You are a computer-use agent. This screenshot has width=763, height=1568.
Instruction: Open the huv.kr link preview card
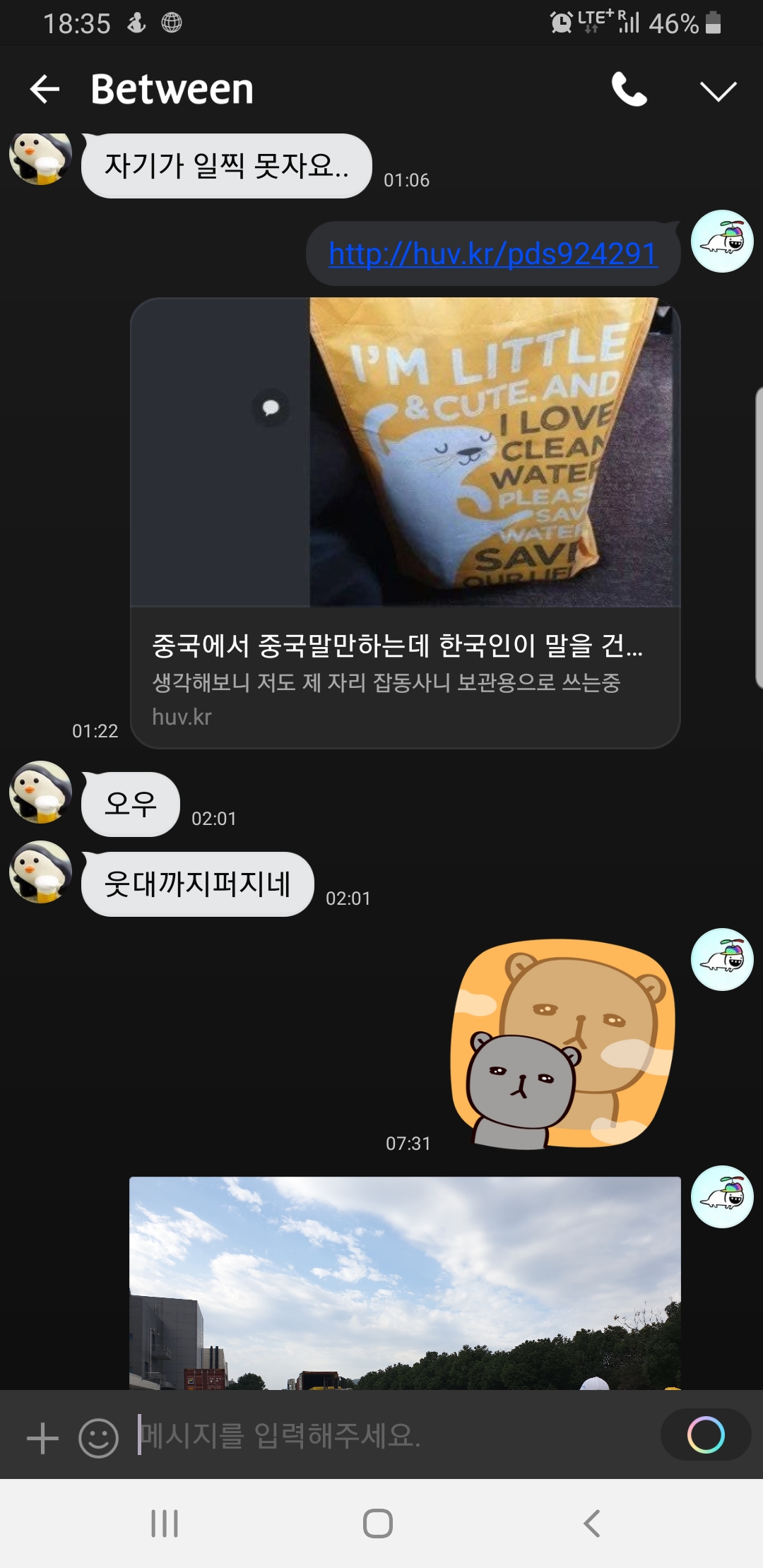point(405,523)
